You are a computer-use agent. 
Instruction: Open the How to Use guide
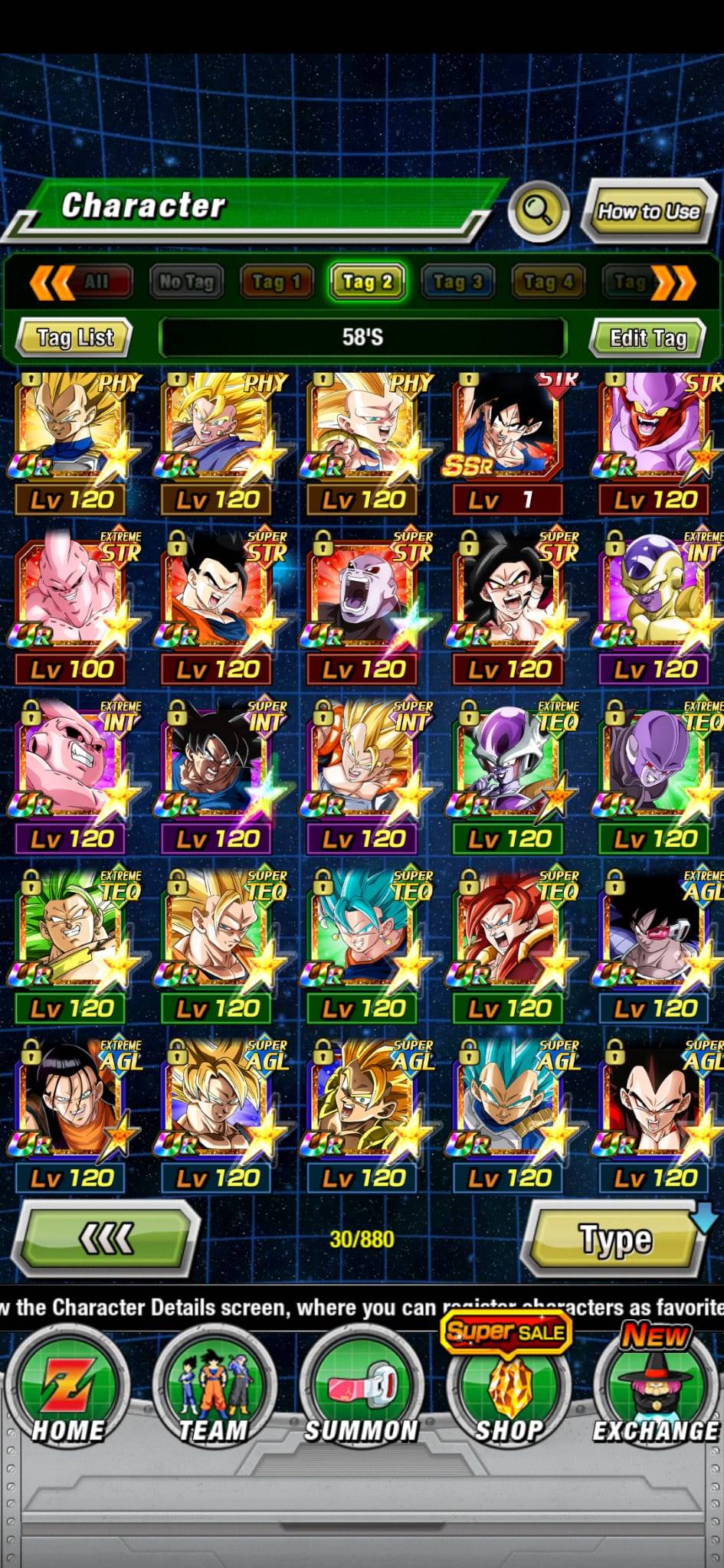[x=648, y=211]
